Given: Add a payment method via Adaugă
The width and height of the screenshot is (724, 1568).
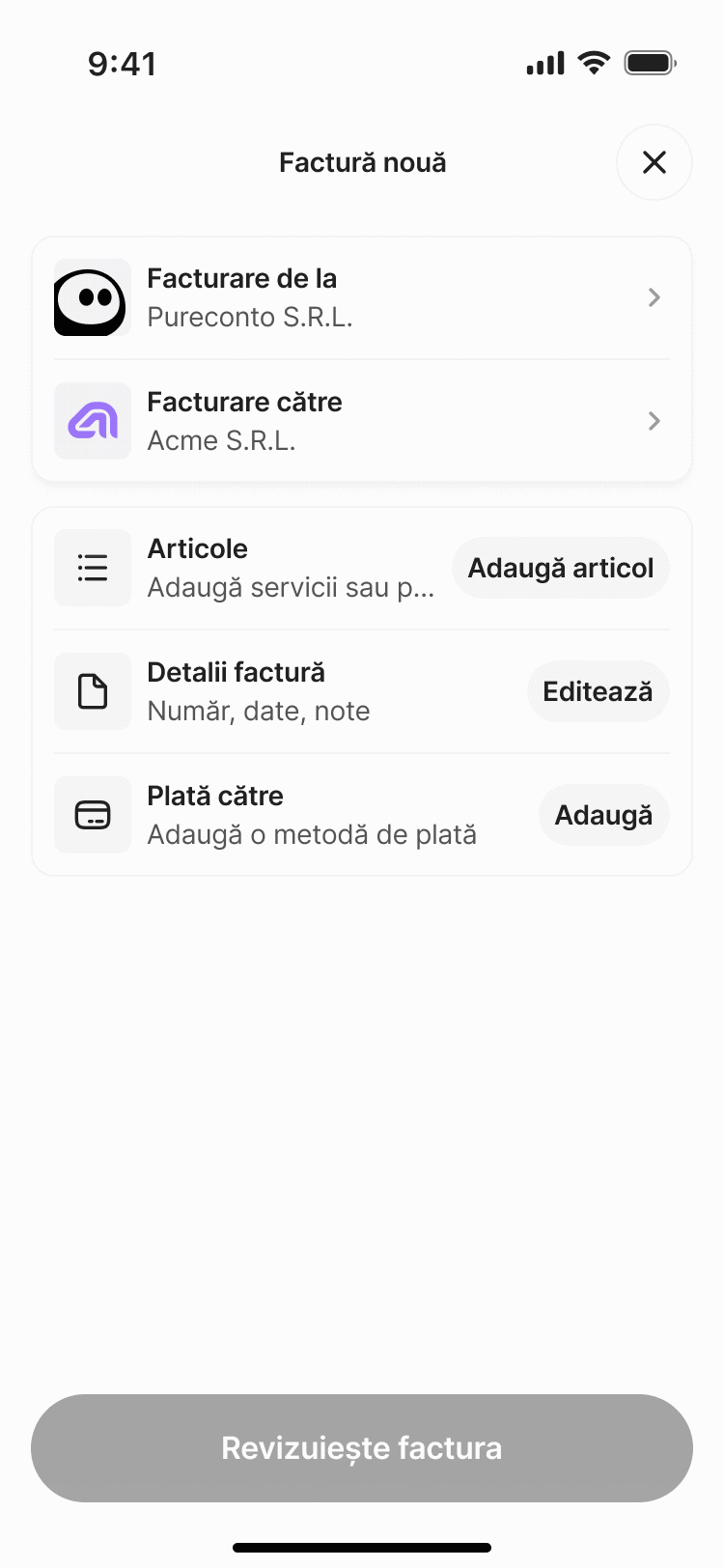Looking at the screenshot, I should pos(603,815).
